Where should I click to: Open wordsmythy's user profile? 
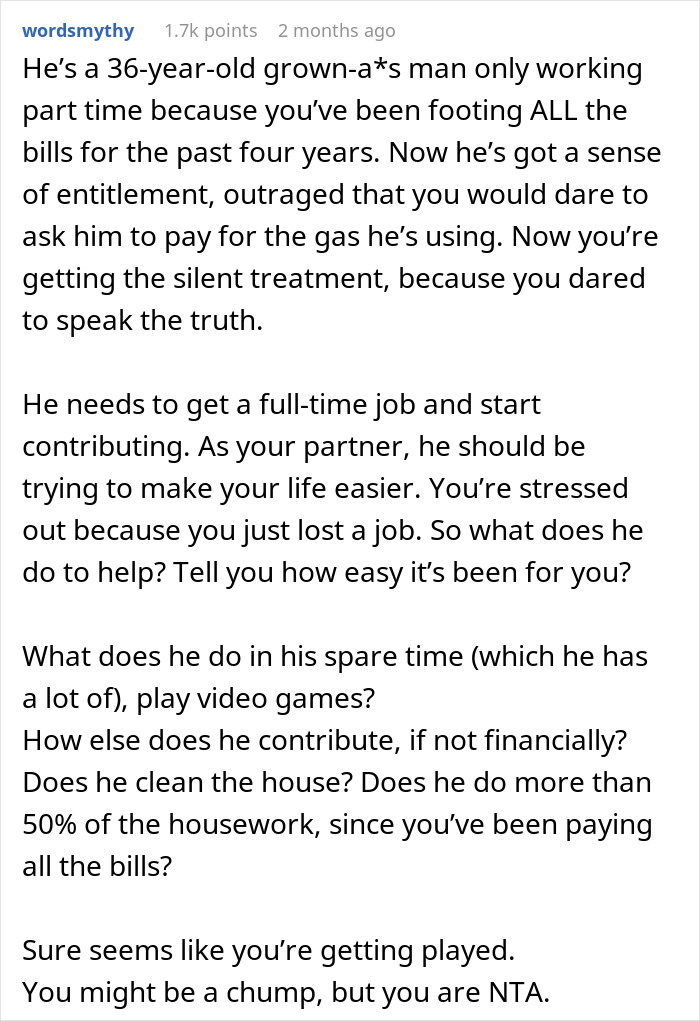(78, 31)
